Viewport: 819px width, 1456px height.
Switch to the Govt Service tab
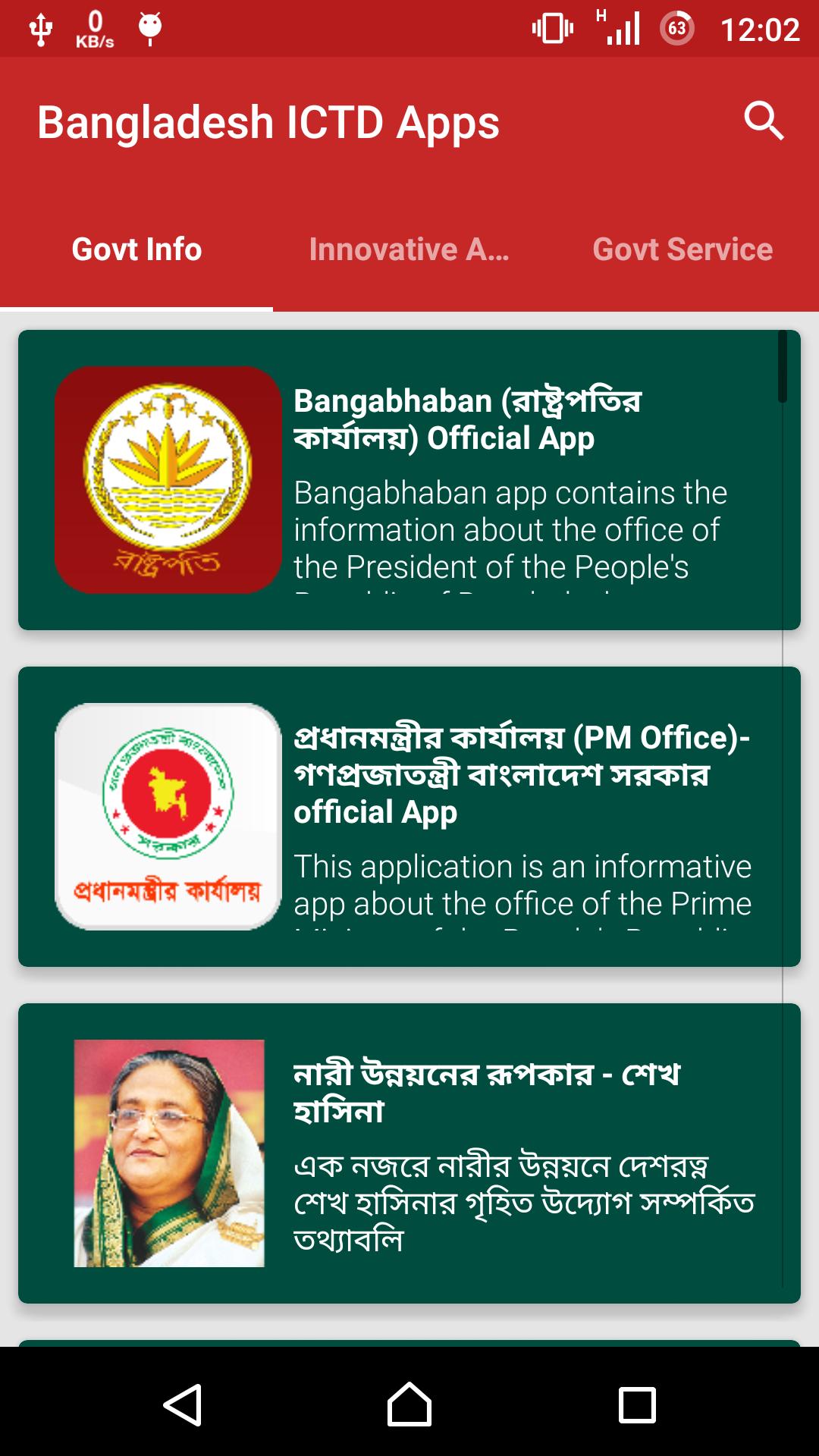pos(682,250)
